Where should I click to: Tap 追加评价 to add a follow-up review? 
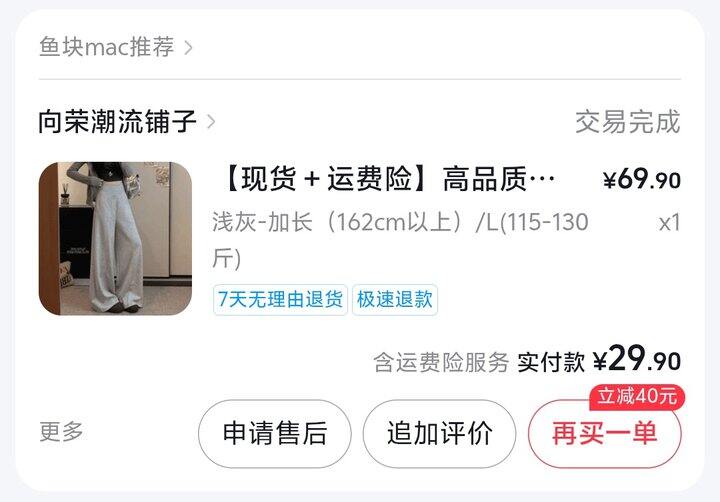point(439,433)
